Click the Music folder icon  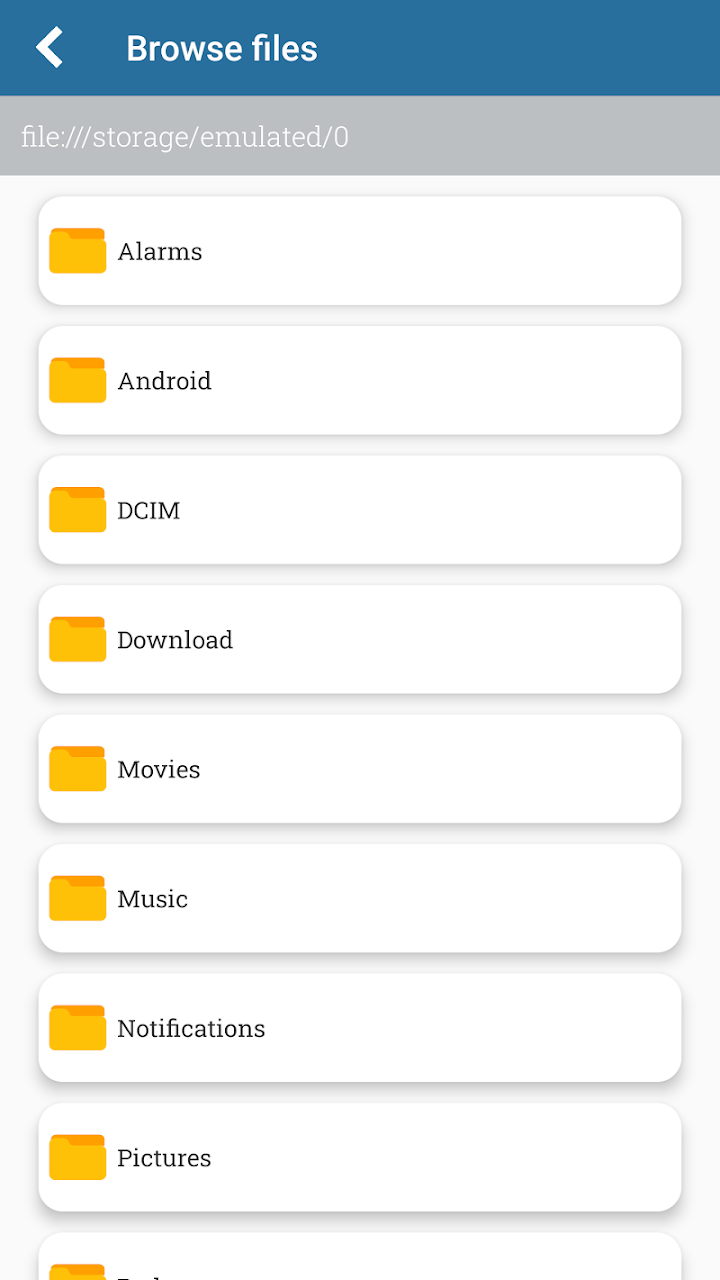click(77, 898)
